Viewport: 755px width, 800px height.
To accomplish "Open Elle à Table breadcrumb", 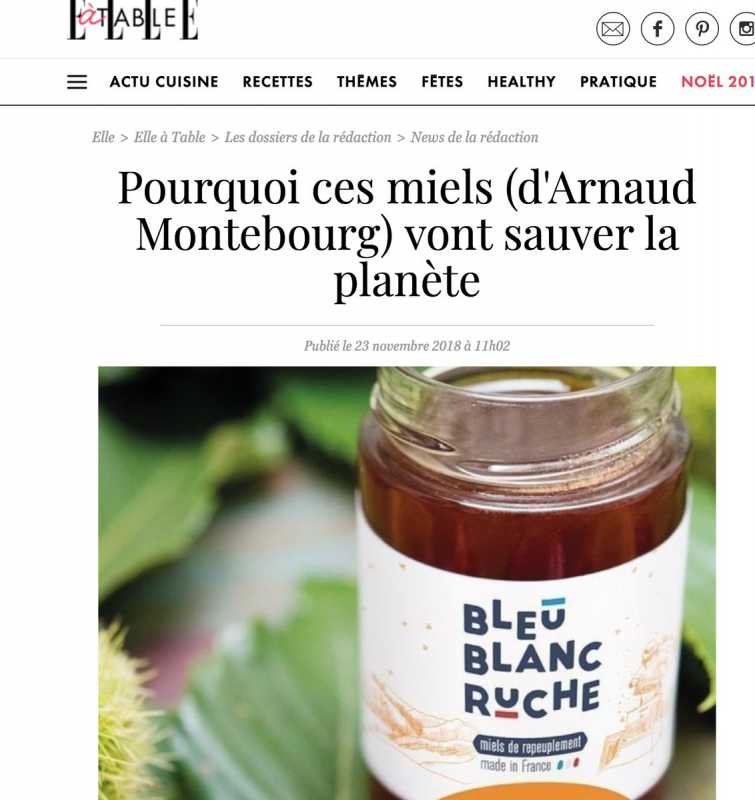I will tap(169, 137).
